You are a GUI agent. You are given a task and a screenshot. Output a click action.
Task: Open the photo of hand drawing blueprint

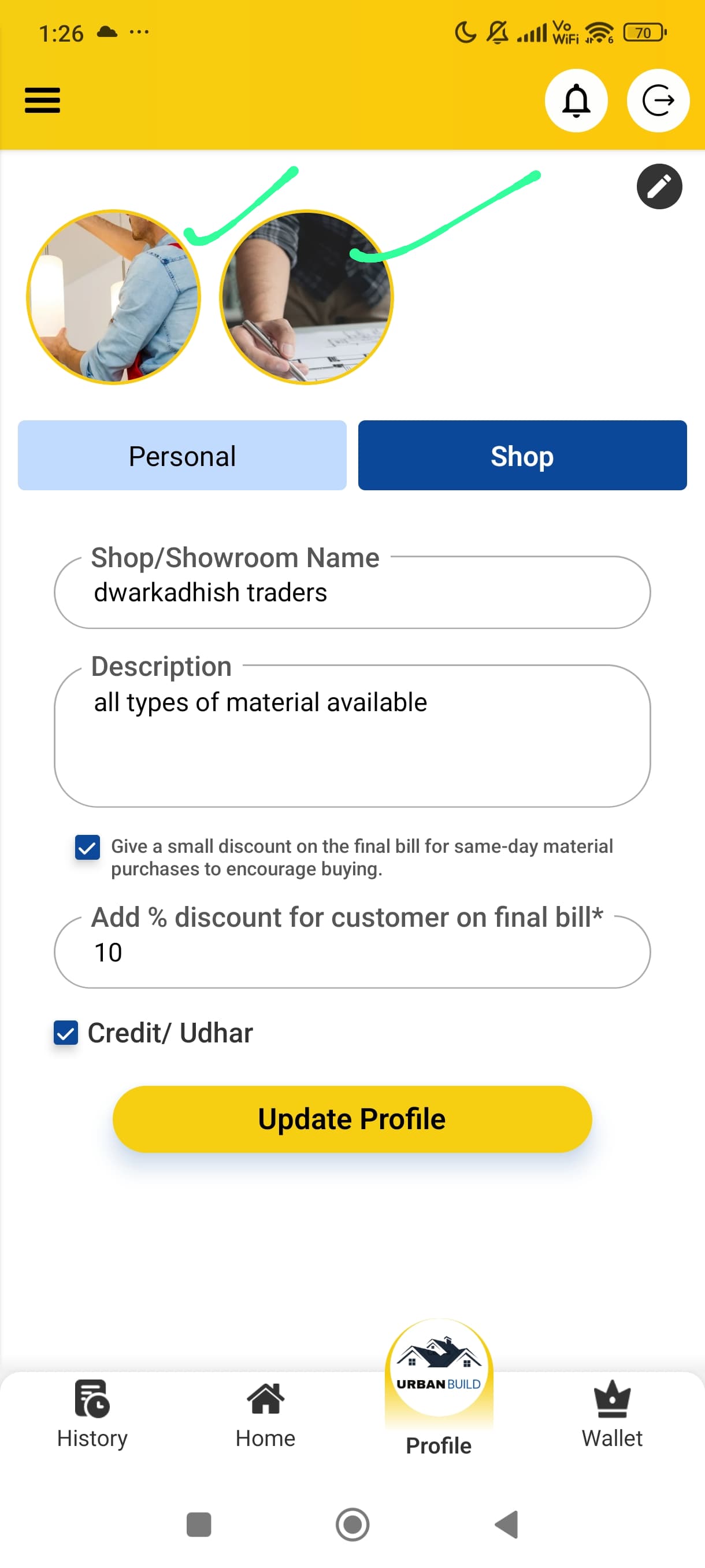(306, 297)
